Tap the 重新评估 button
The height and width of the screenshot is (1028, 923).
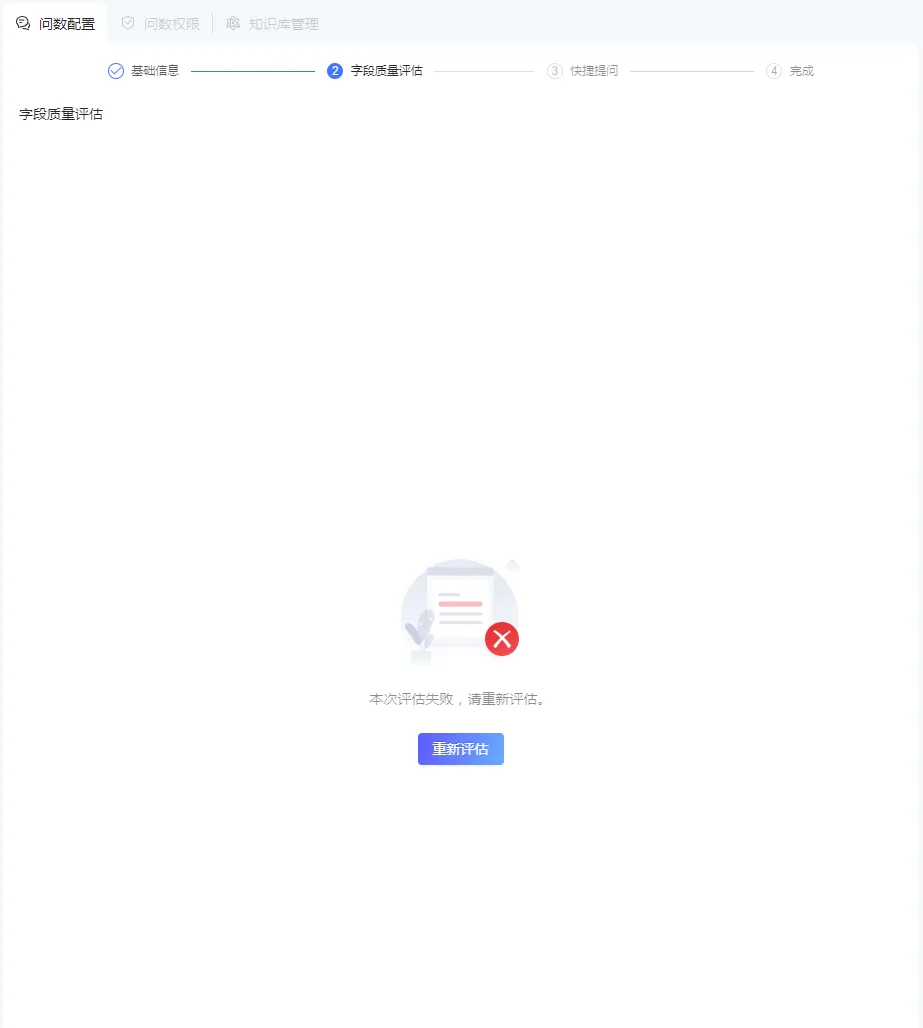click(x=460, y=749)
